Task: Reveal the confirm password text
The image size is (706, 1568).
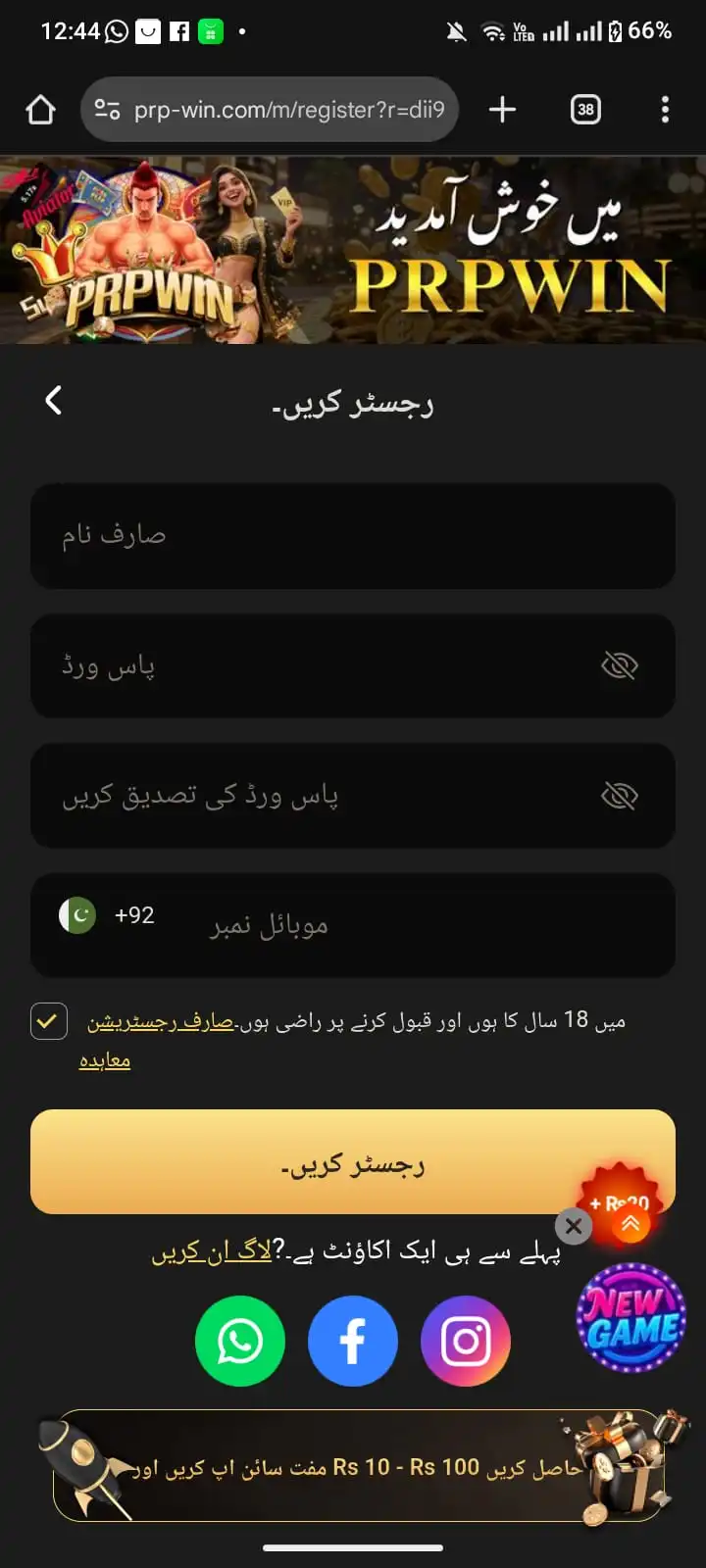Action: (x=619, y=796)
